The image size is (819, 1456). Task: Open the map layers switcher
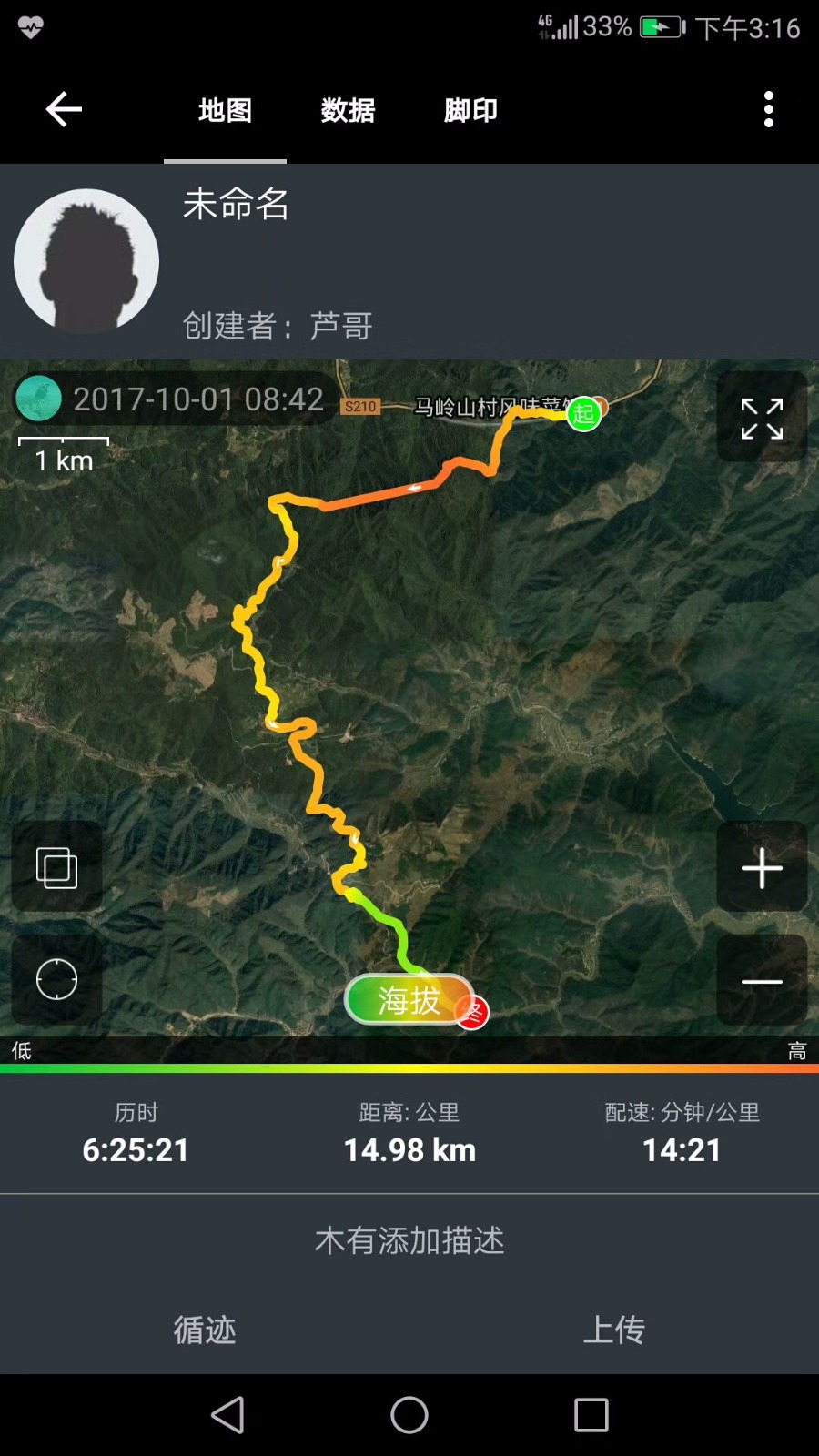56,867
